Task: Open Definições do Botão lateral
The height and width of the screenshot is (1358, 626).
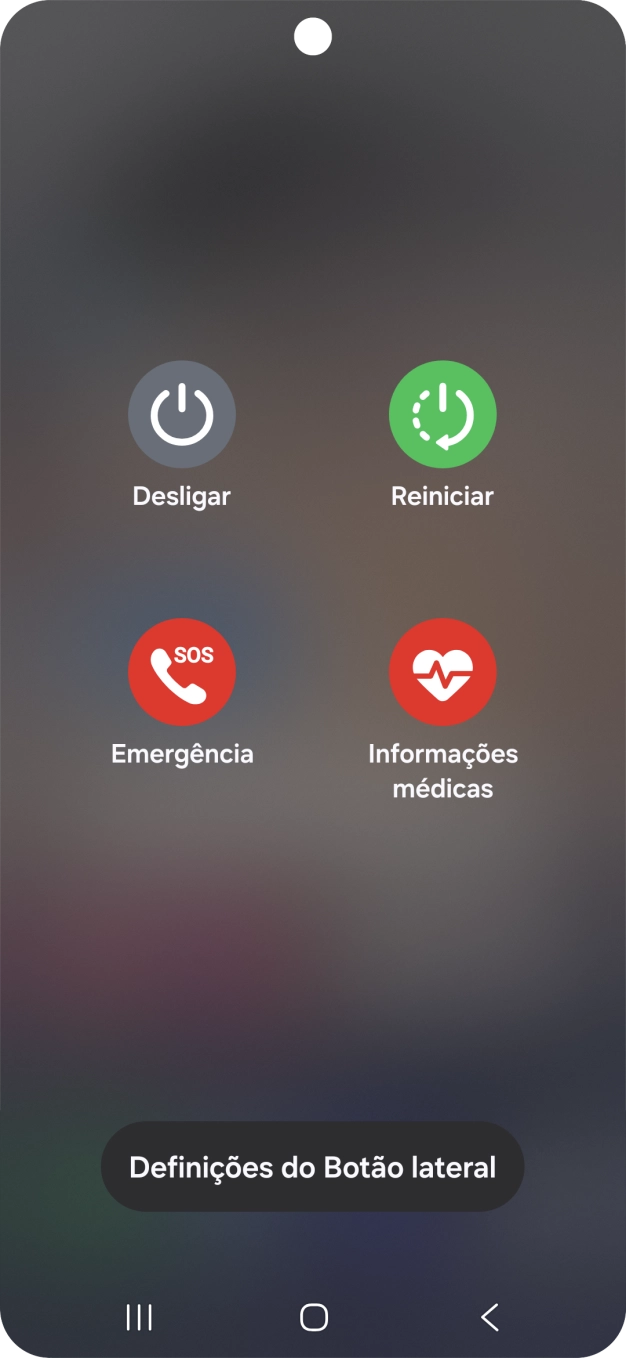Action: [312, 1167]
